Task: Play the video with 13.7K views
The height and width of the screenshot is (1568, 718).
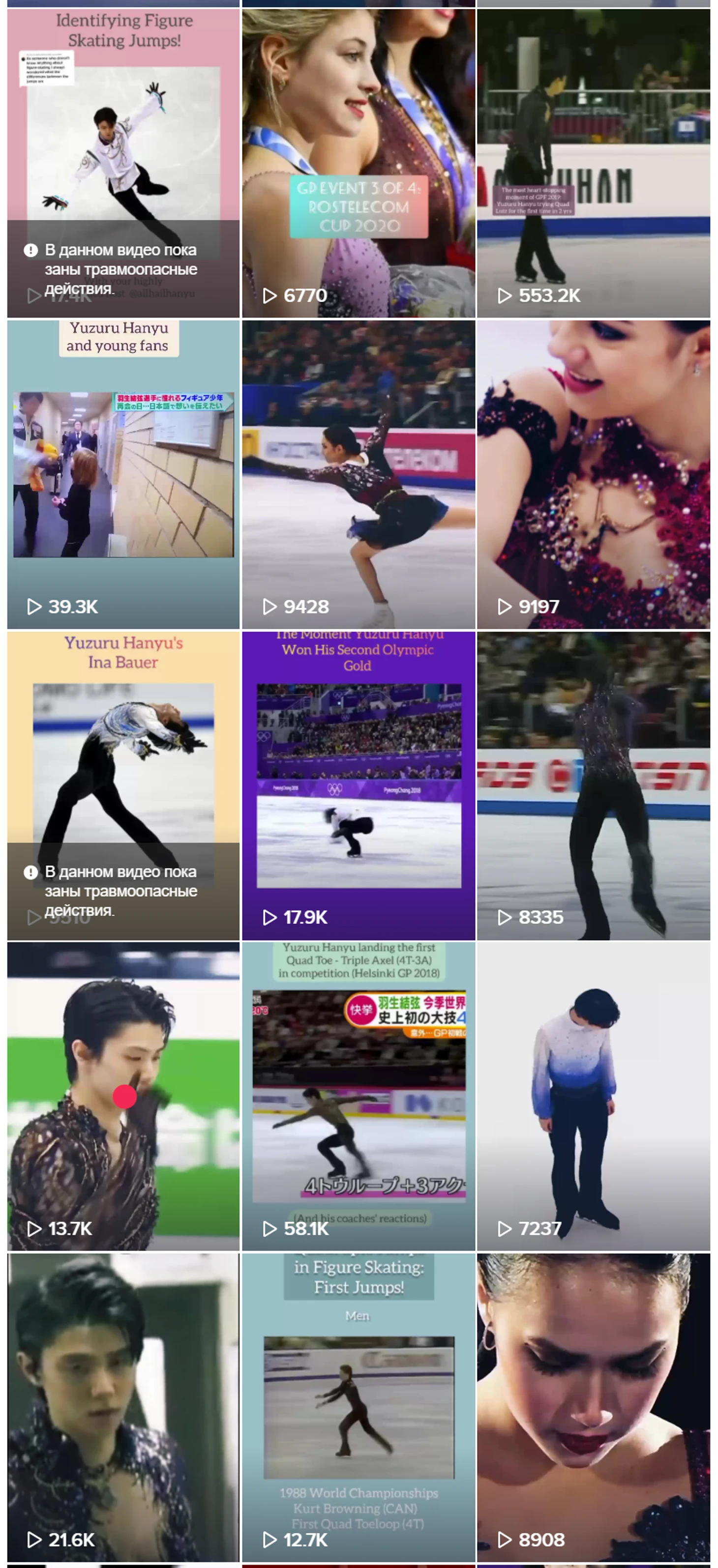Action: click(123, 1096)
